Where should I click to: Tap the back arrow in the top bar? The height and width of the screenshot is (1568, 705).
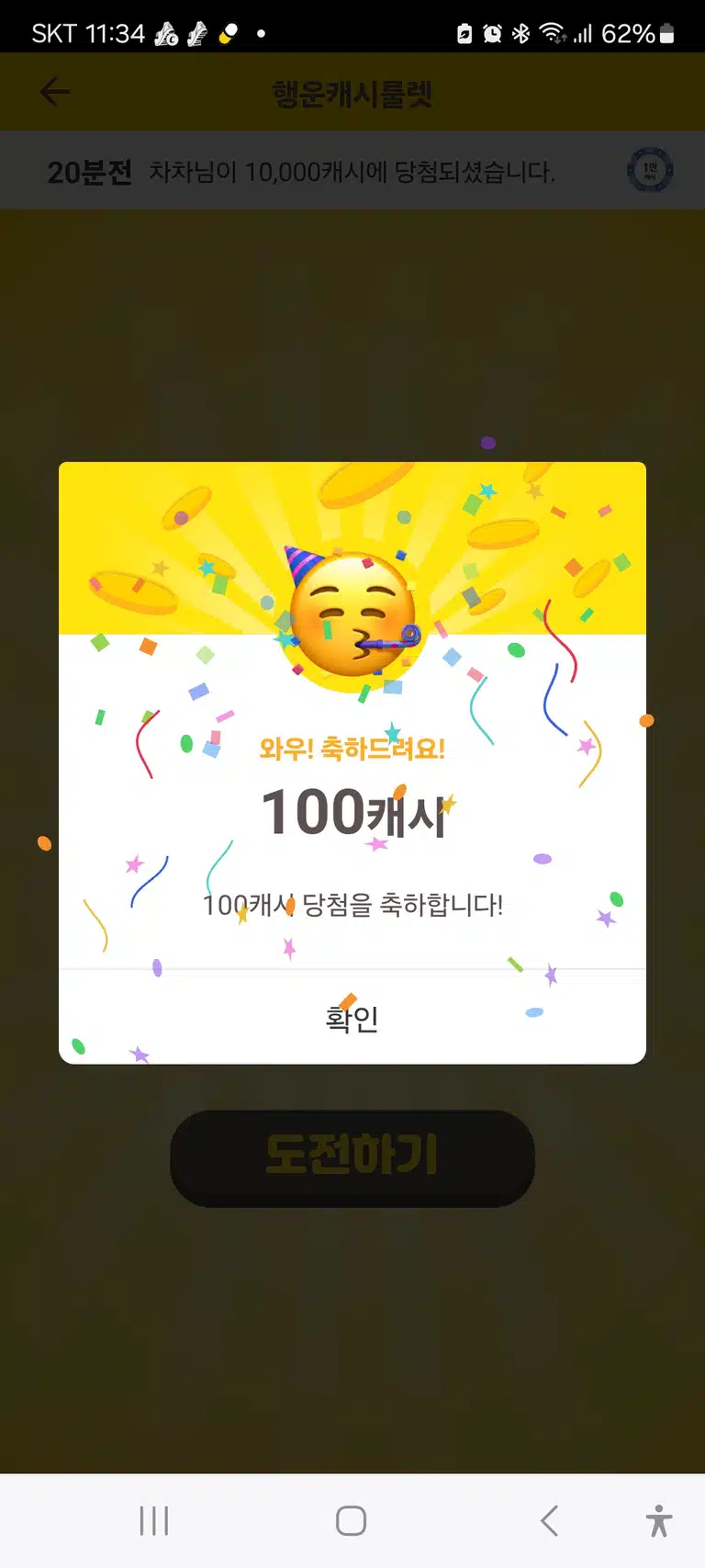pos(55,92)
